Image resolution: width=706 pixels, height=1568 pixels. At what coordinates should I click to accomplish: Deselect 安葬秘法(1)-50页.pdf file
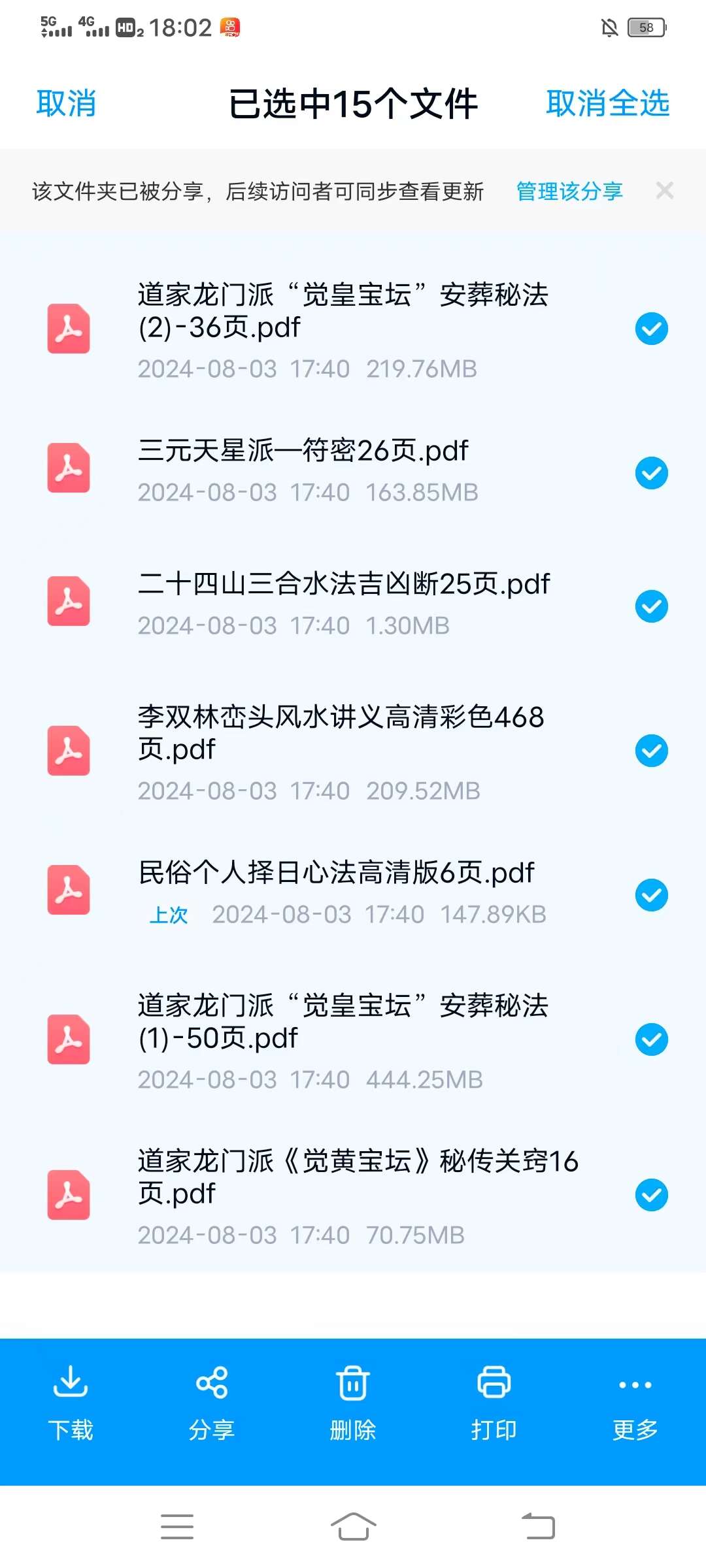tap(651, 1039)
